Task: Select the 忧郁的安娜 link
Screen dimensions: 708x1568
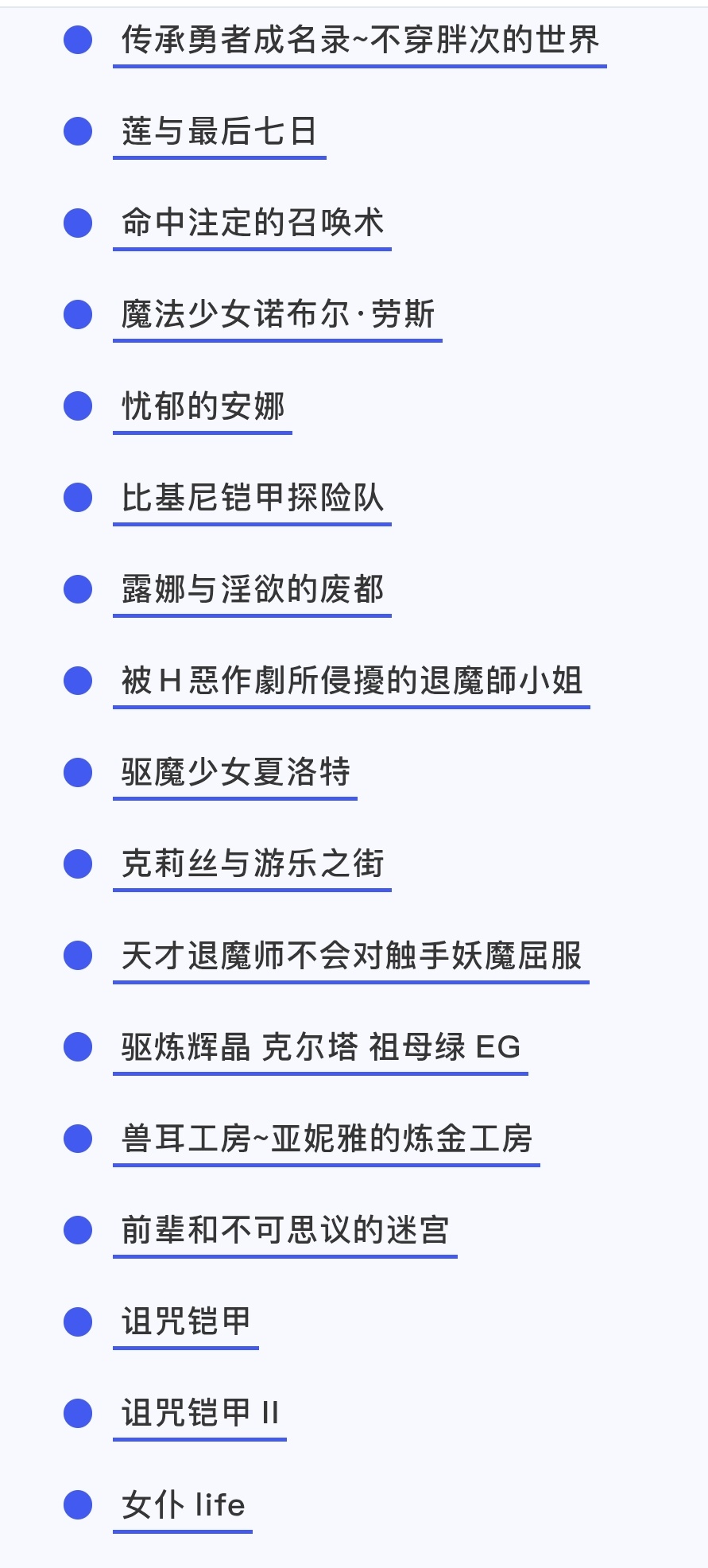Action: 203,406
